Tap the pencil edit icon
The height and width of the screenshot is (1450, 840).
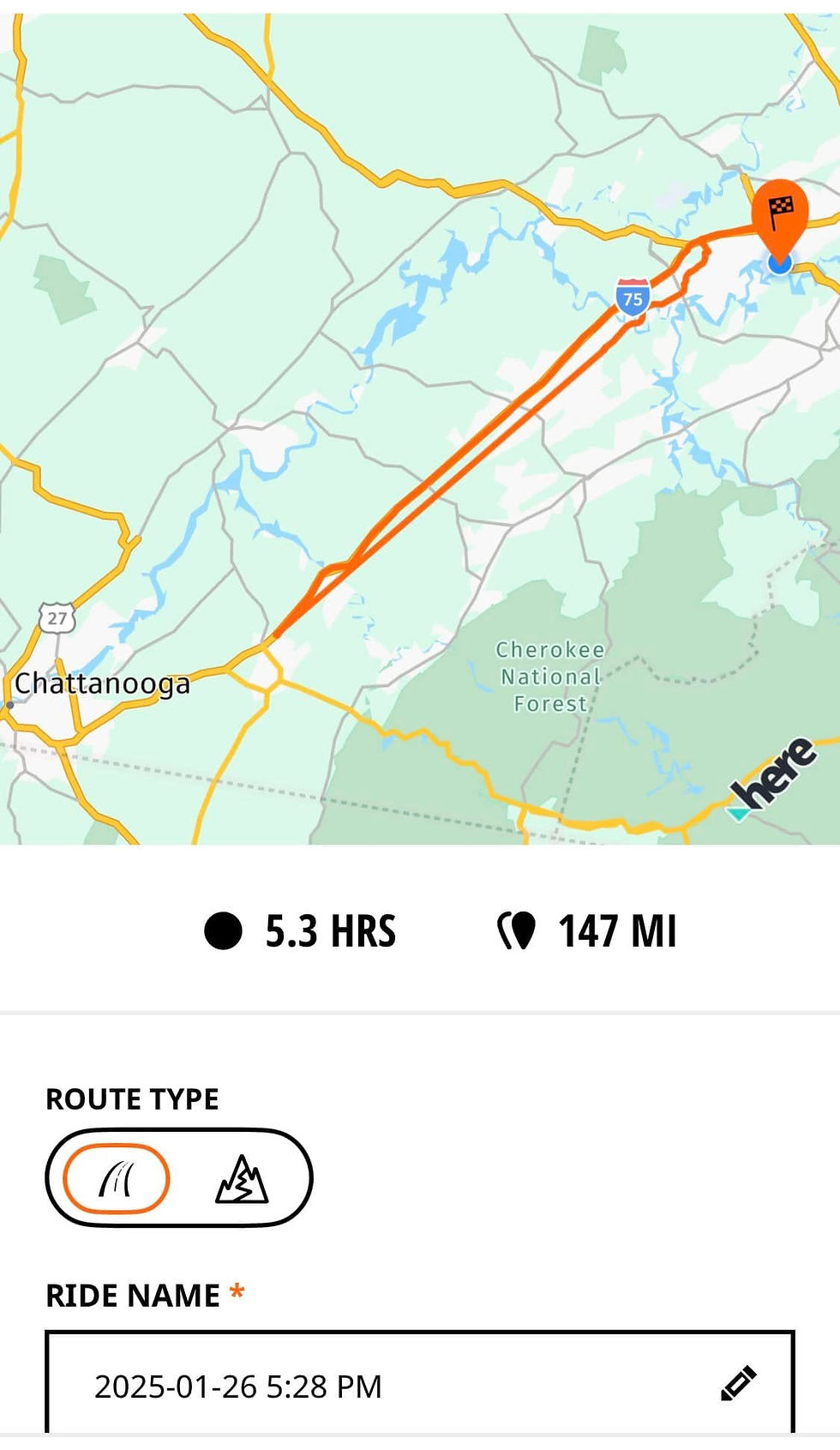point(738,1383)
